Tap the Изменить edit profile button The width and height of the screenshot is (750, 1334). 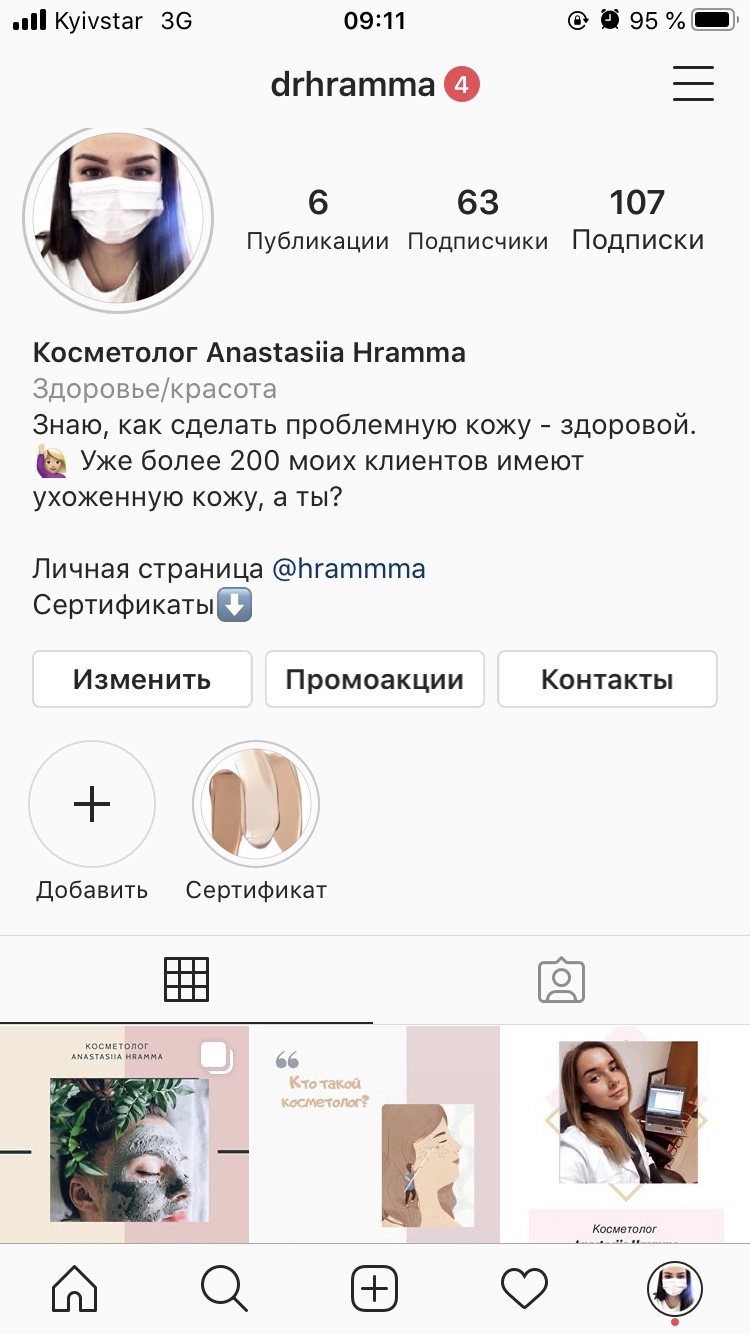pos(142,680)
